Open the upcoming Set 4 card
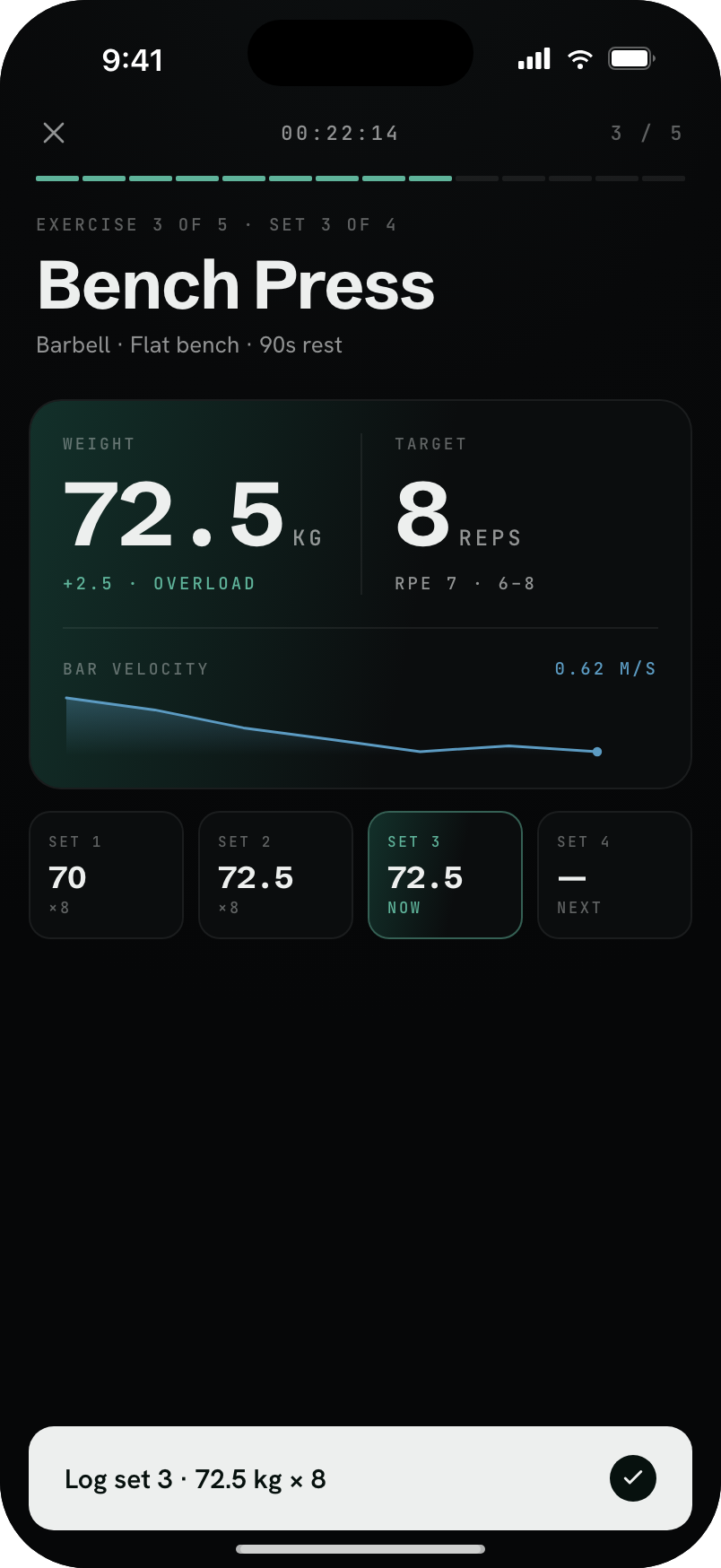The width and height of the screenshot is (721, 1568). (615, 875)
